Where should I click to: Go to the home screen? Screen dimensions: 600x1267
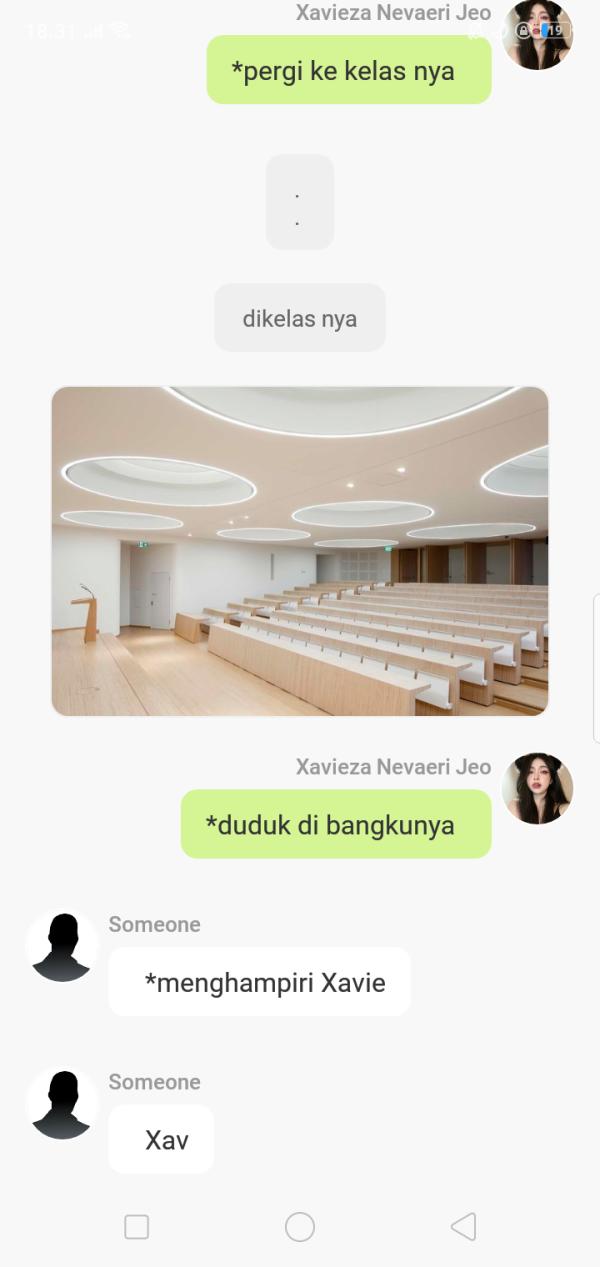point(300,1227)
